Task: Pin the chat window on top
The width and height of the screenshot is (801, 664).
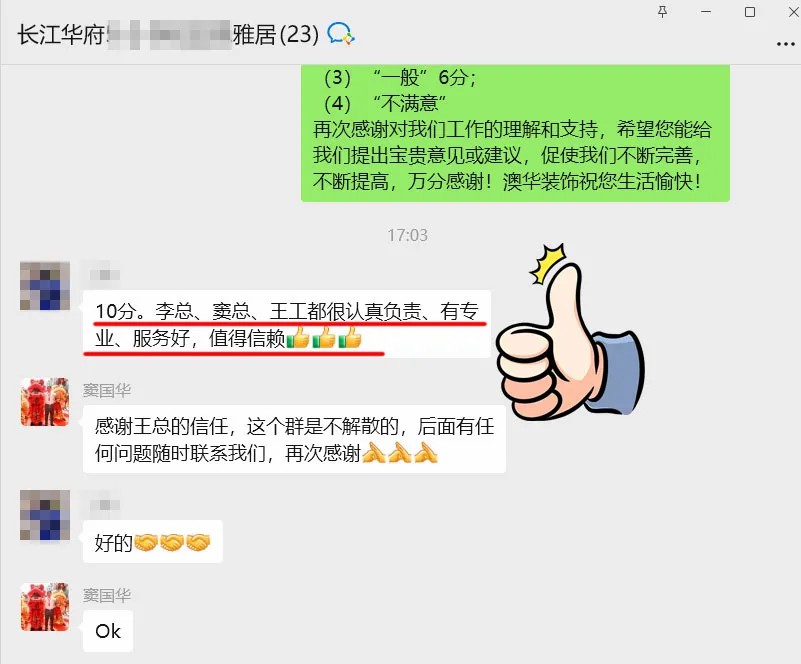Action: pos(662,12)
